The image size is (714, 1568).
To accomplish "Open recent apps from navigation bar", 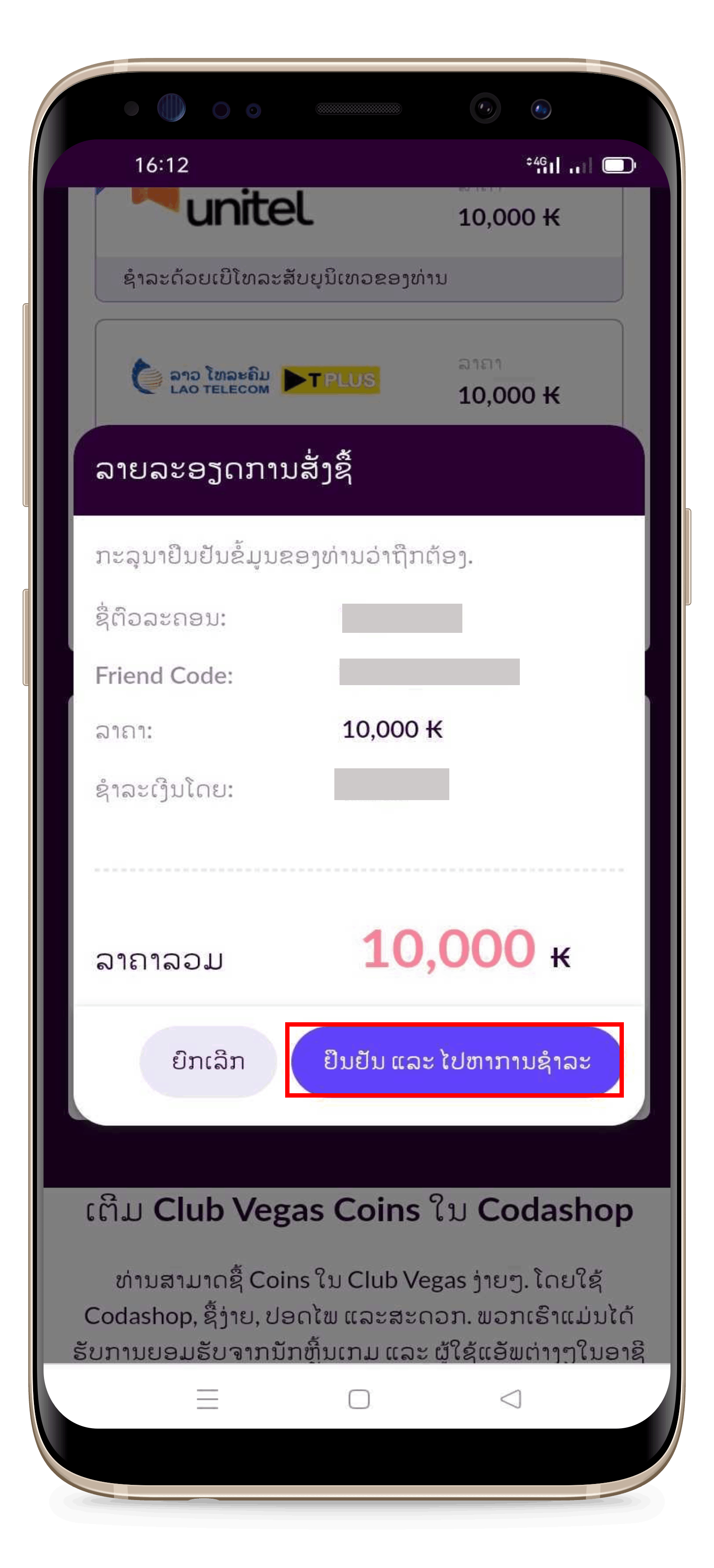I will [x=207, y=1399].
